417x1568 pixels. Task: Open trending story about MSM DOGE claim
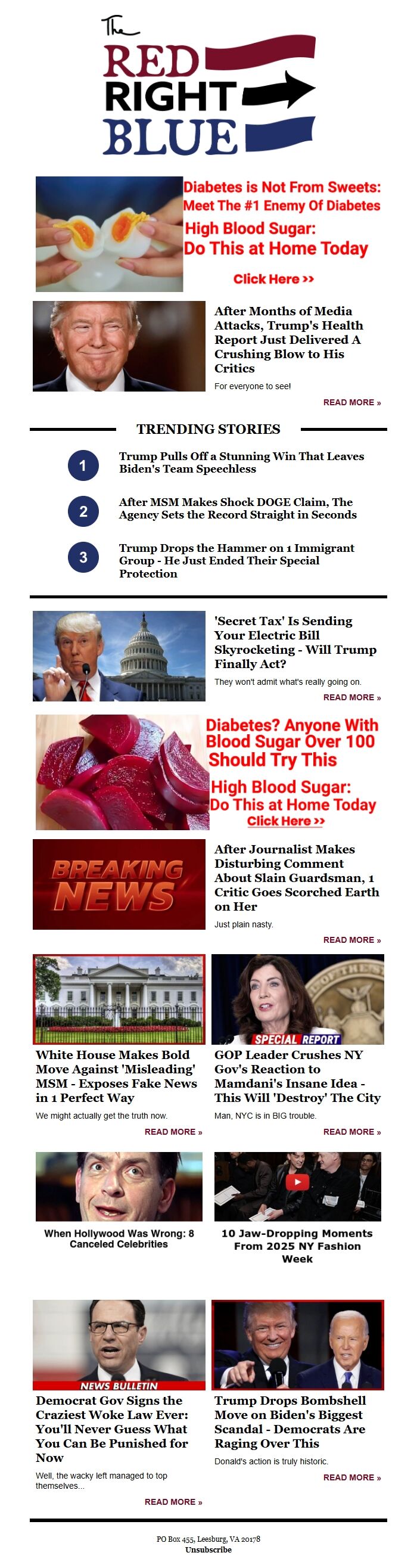(238, 508)
